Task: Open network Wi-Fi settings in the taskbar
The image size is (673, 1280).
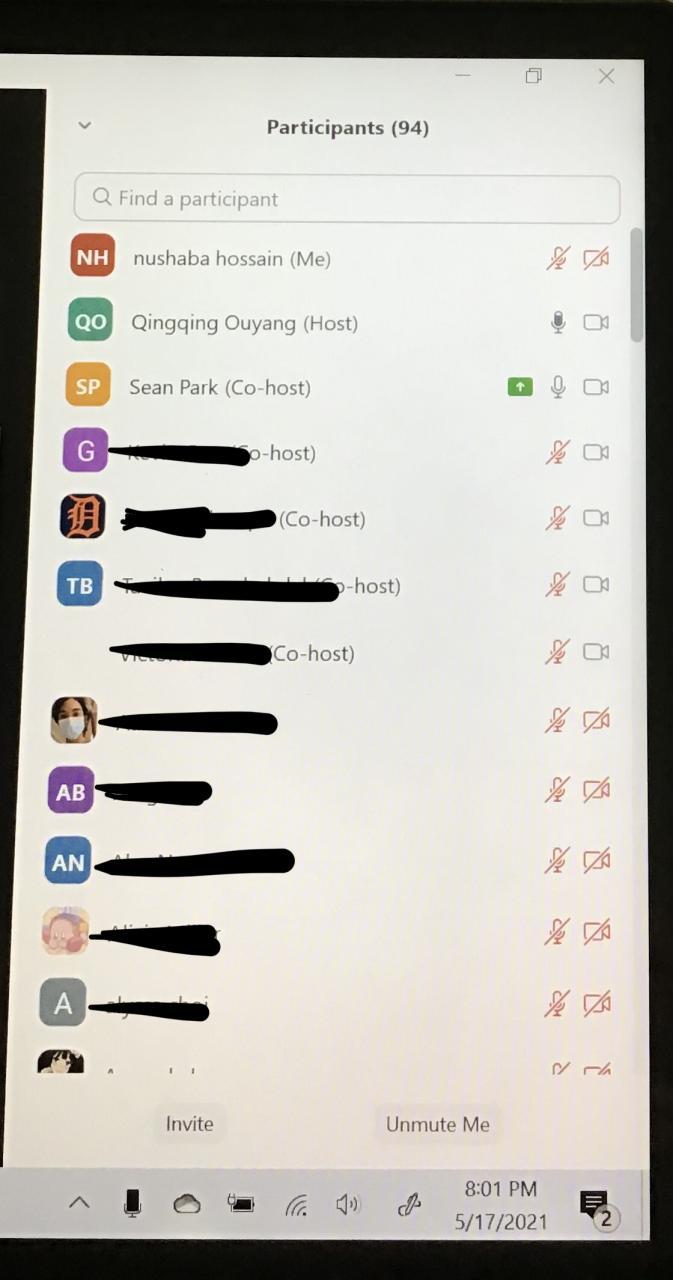Action: tap(296, 1206)
